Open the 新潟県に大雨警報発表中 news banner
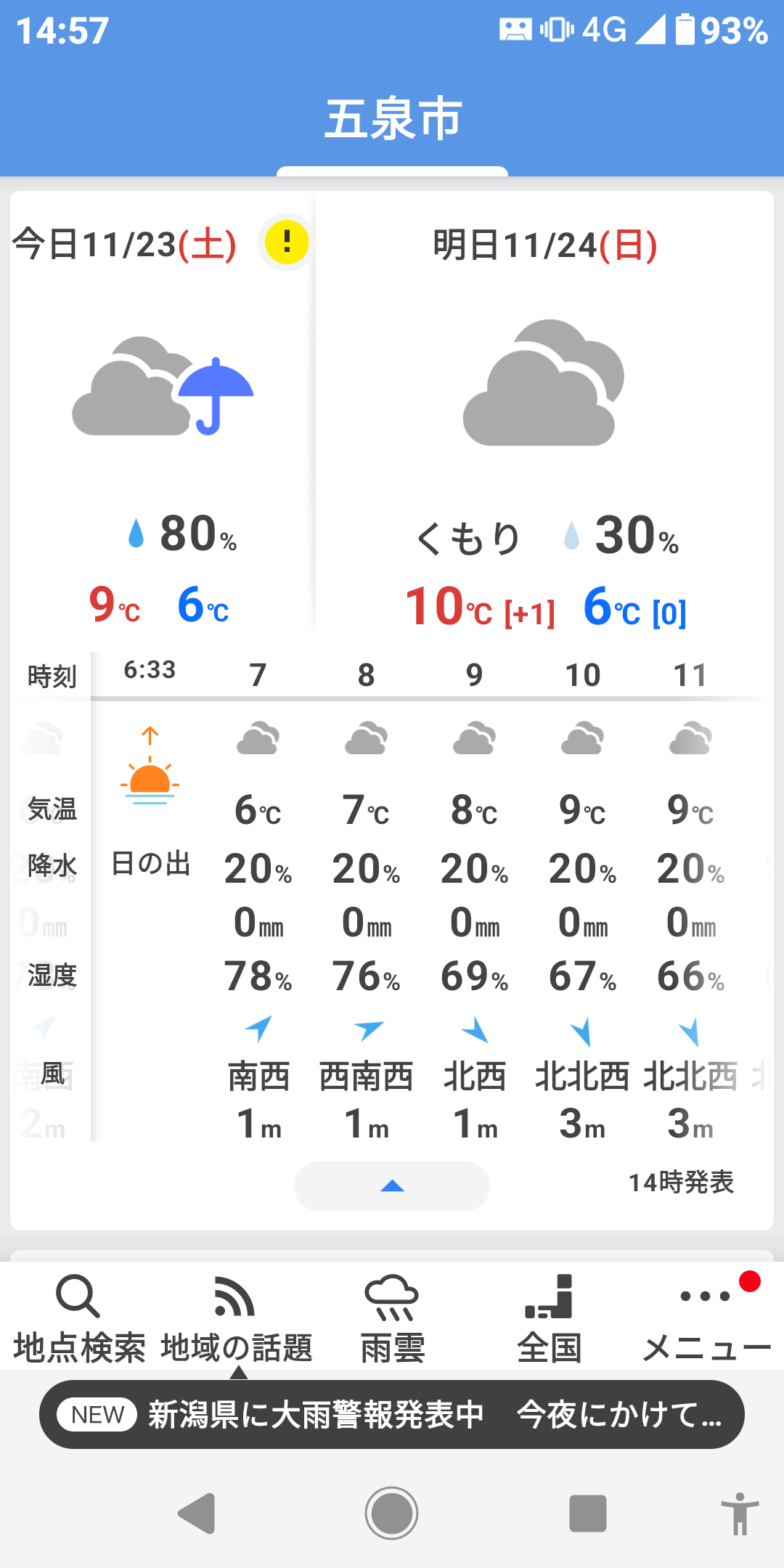Image resolution: width=784 pixels, height=1568 pixels. tap(392, 1414)
